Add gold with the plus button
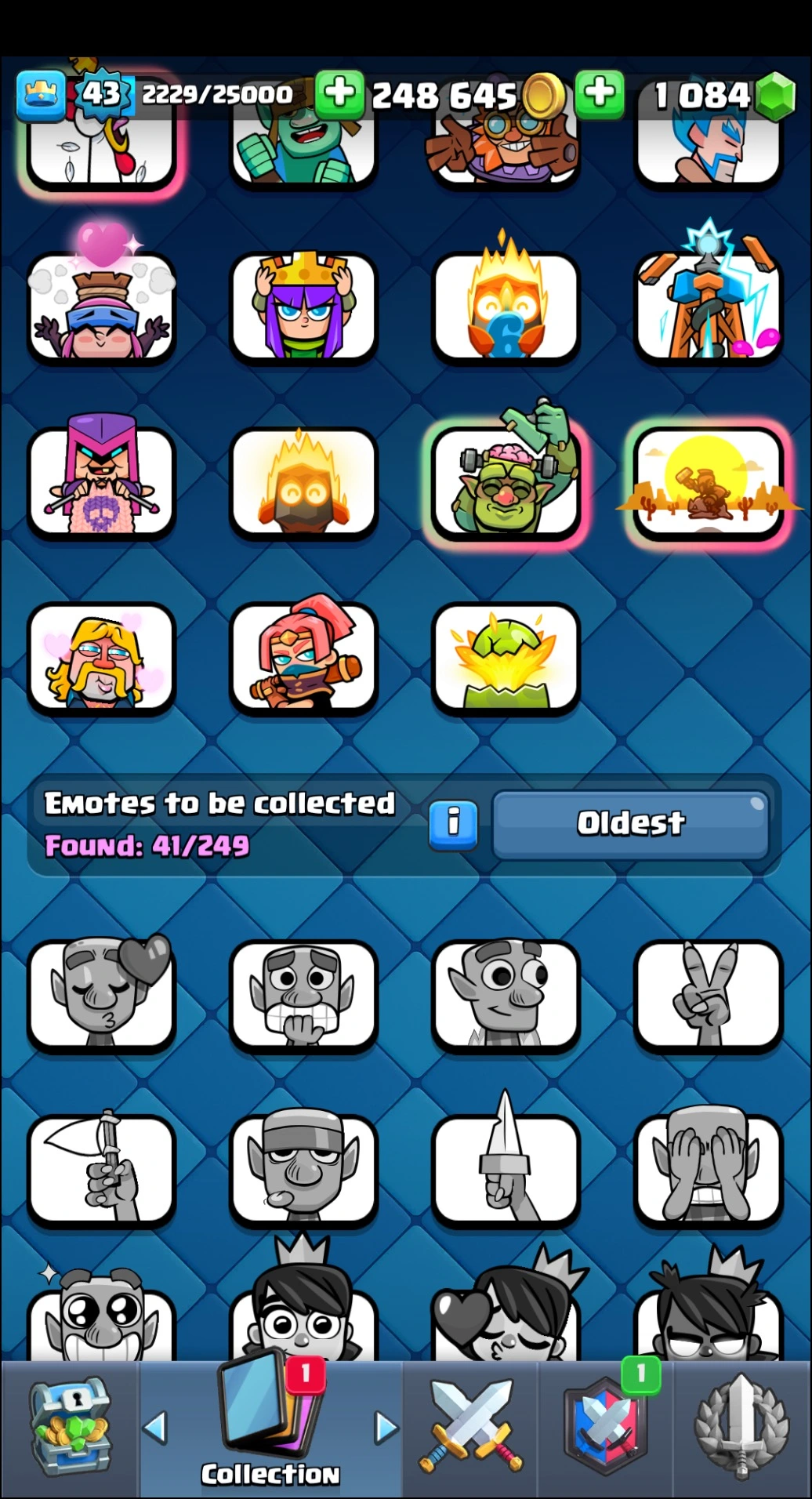Viewport: 812px width, 1499px height. (339, 93)
